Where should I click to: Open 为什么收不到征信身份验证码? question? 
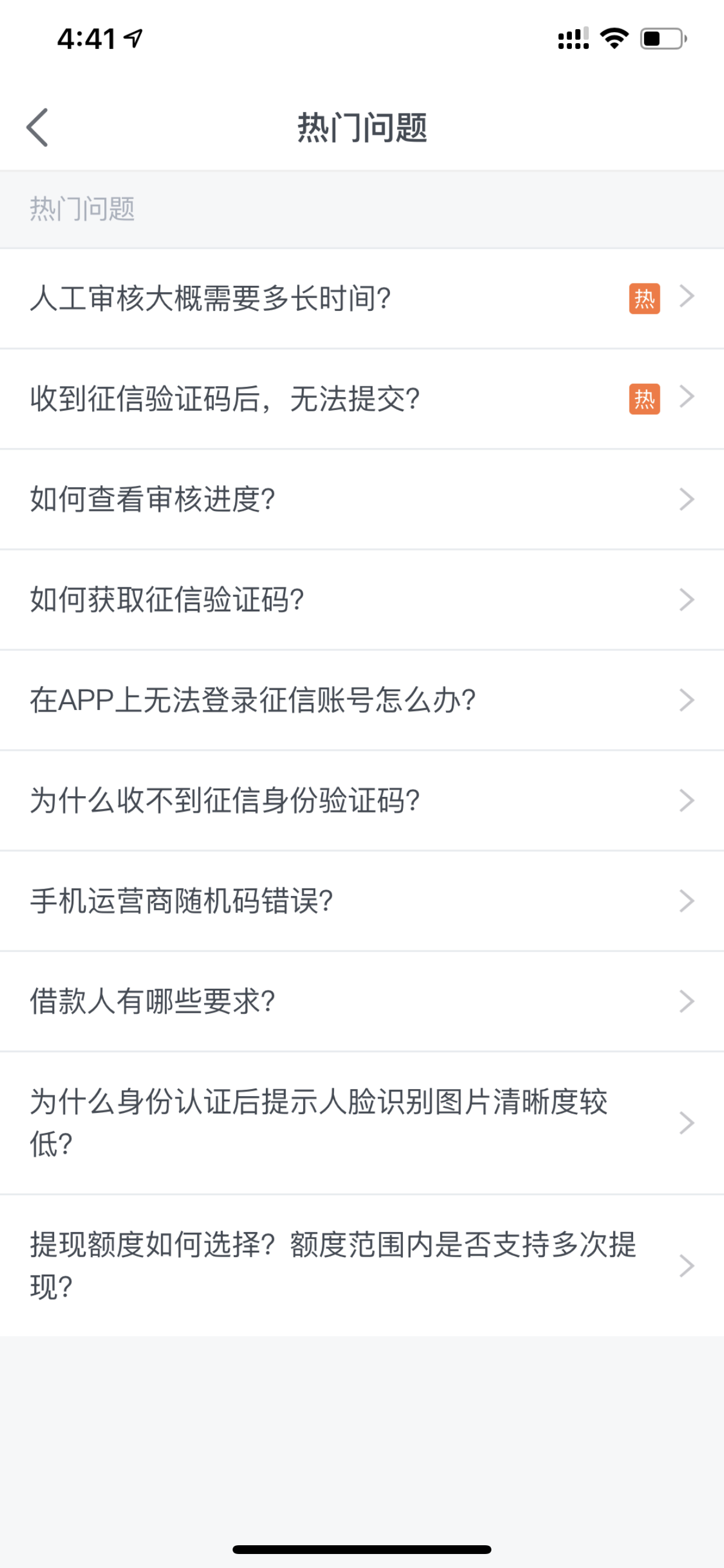tap(362, 800)
